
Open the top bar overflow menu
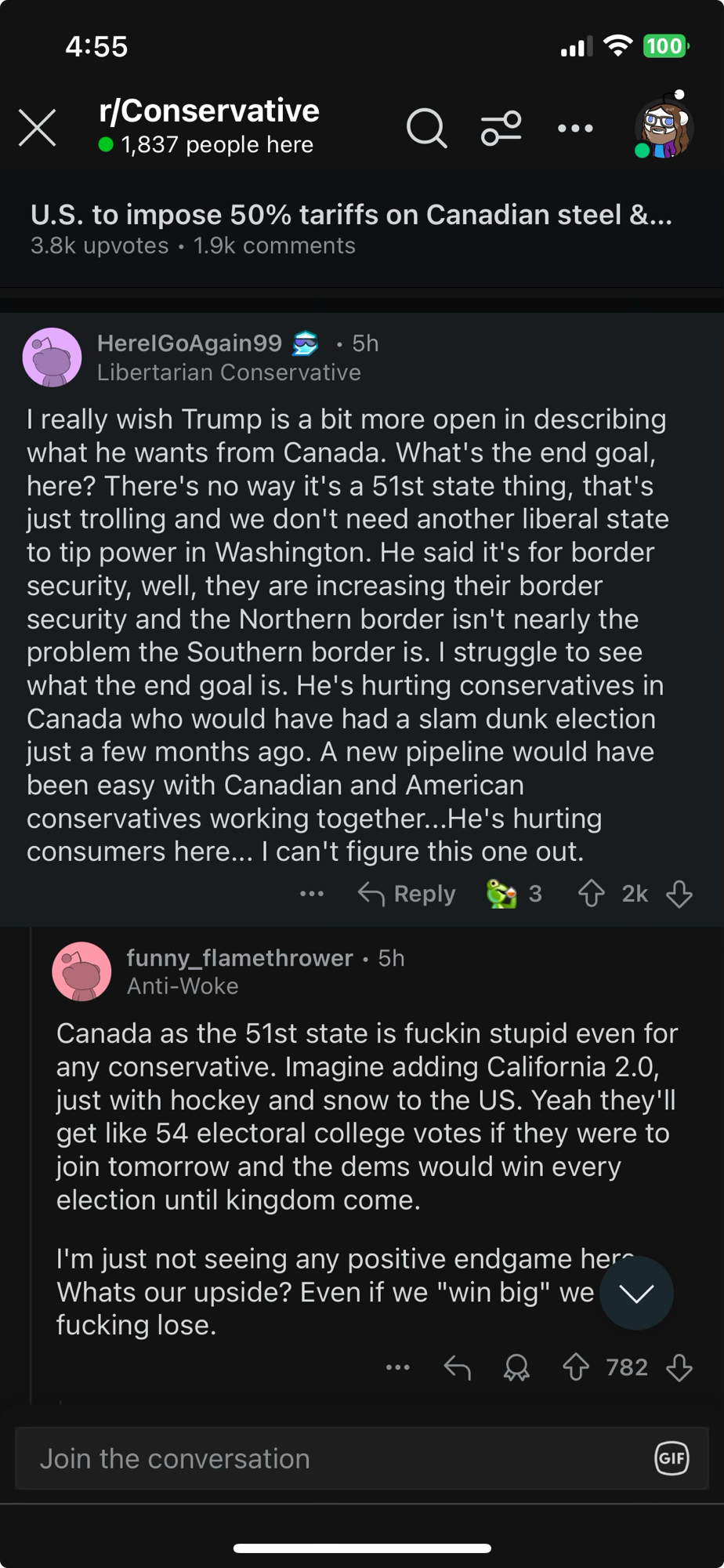(575, 128)
